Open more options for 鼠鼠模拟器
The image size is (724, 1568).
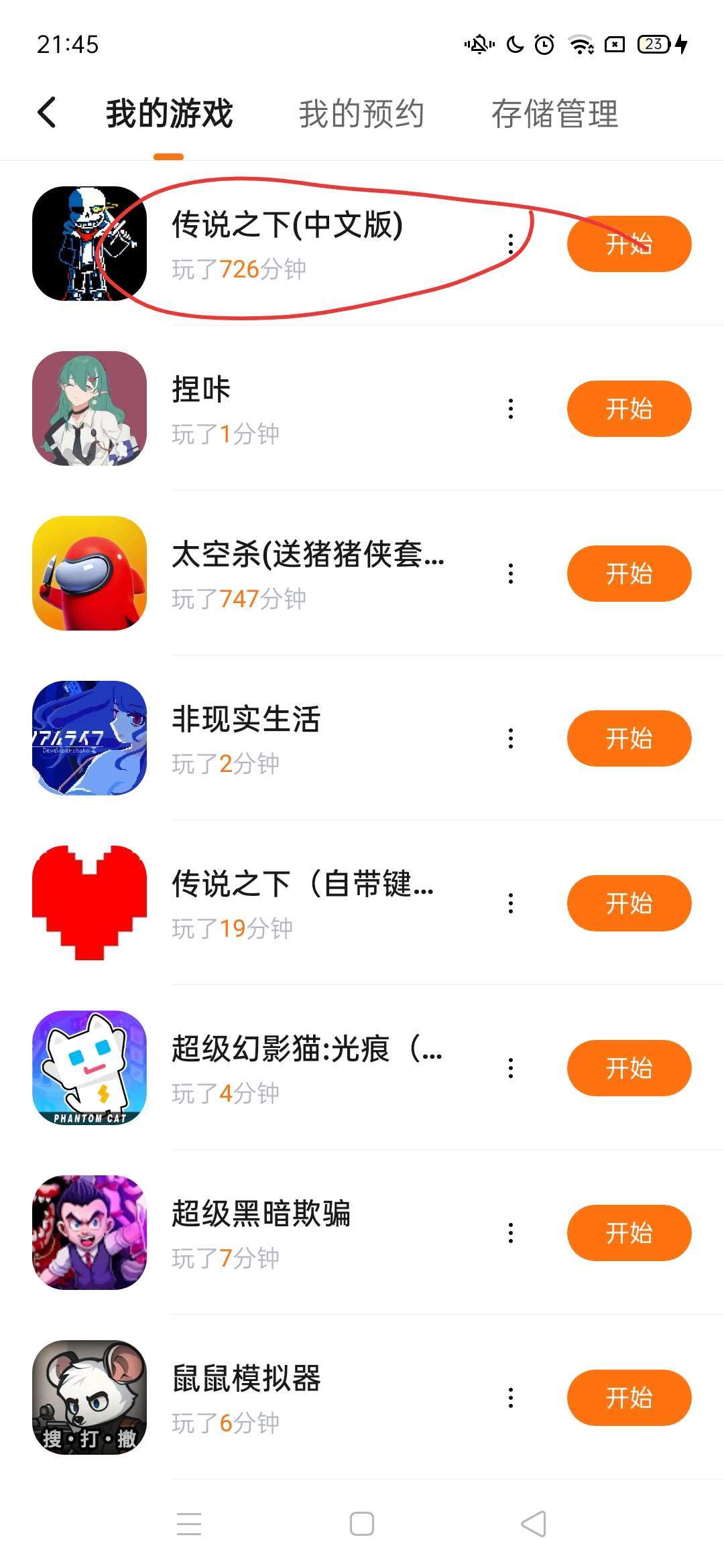pos(511,1398)
